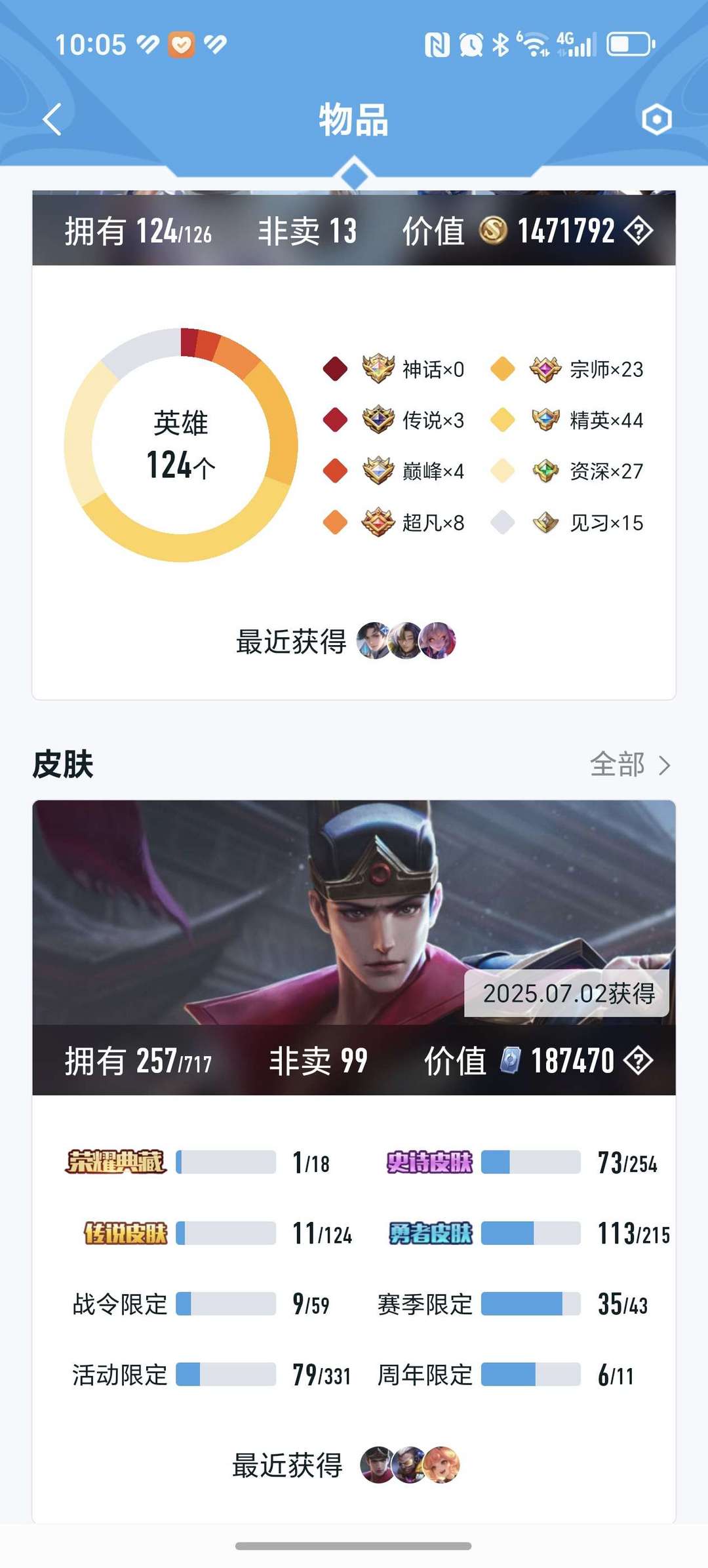Open the settings hexagon icon
This screenshot has height=1568, width=708.
[656, 119]
